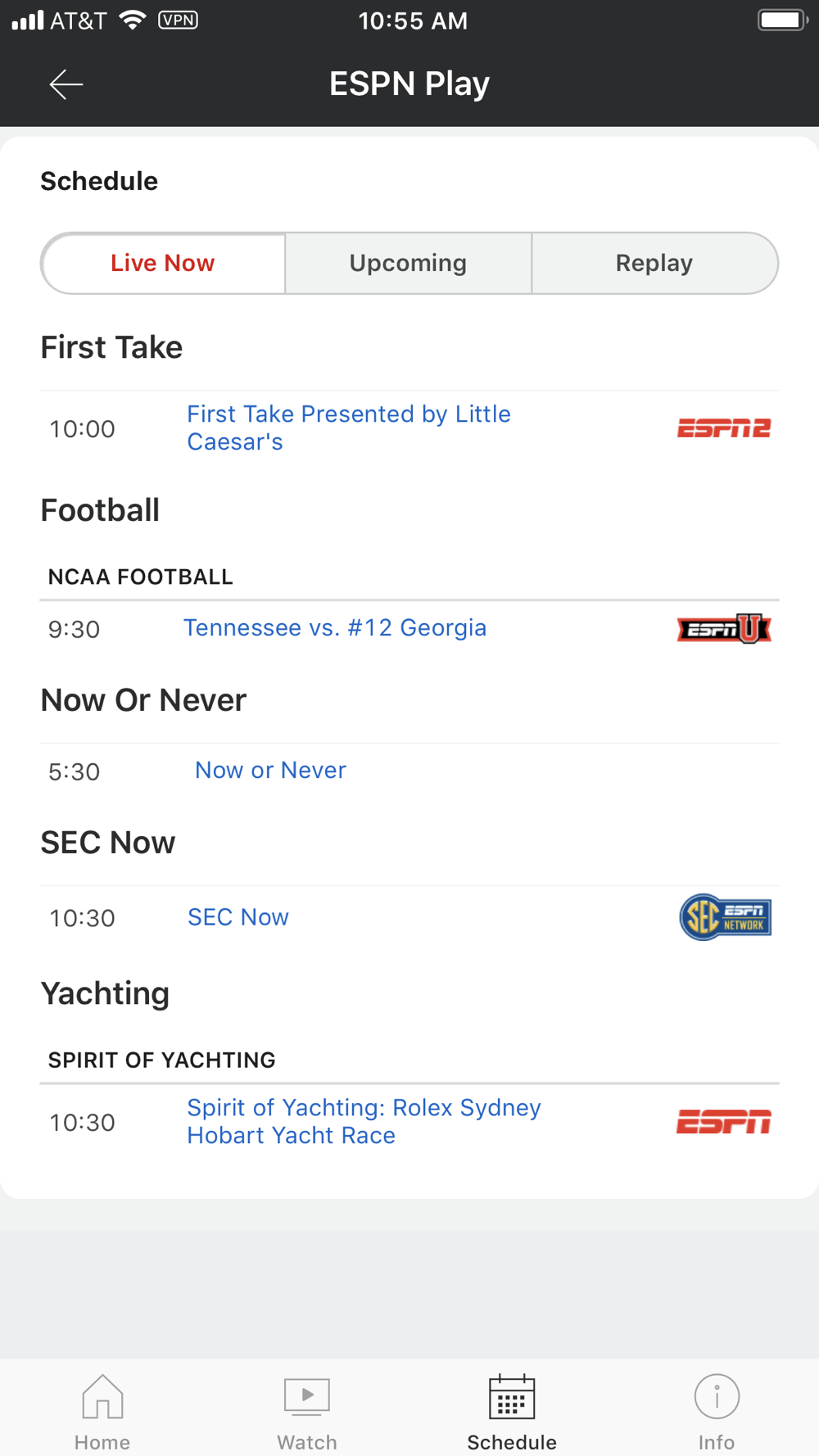
Task: Switch to the Watch tab
Action: coord(307,1412)
